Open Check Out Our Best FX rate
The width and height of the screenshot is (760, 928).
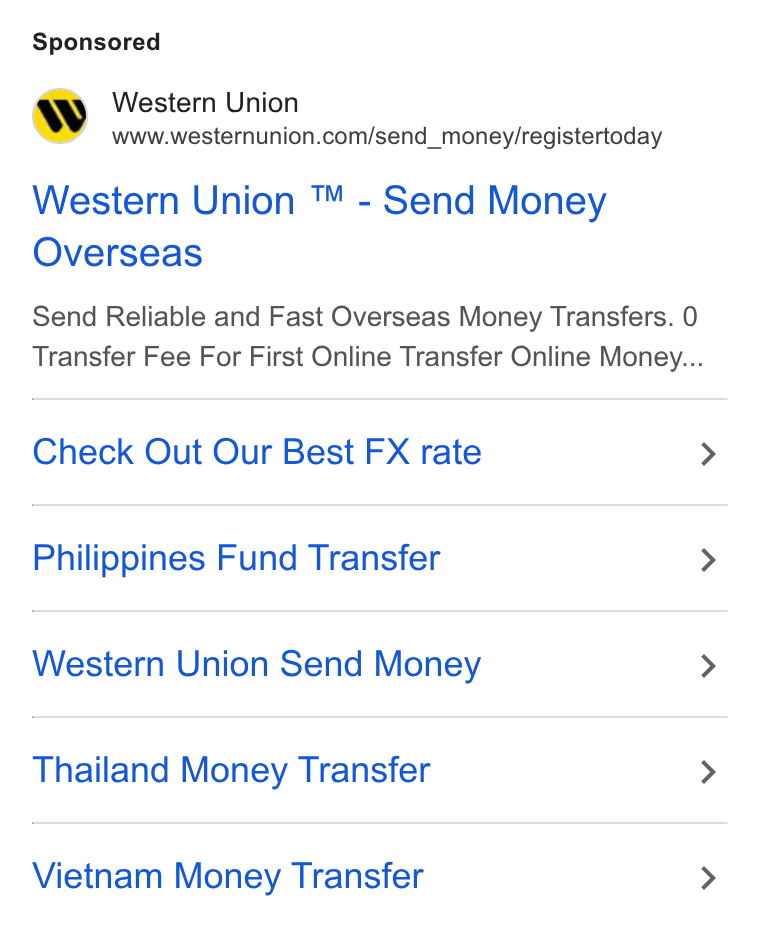coord(379,453)
